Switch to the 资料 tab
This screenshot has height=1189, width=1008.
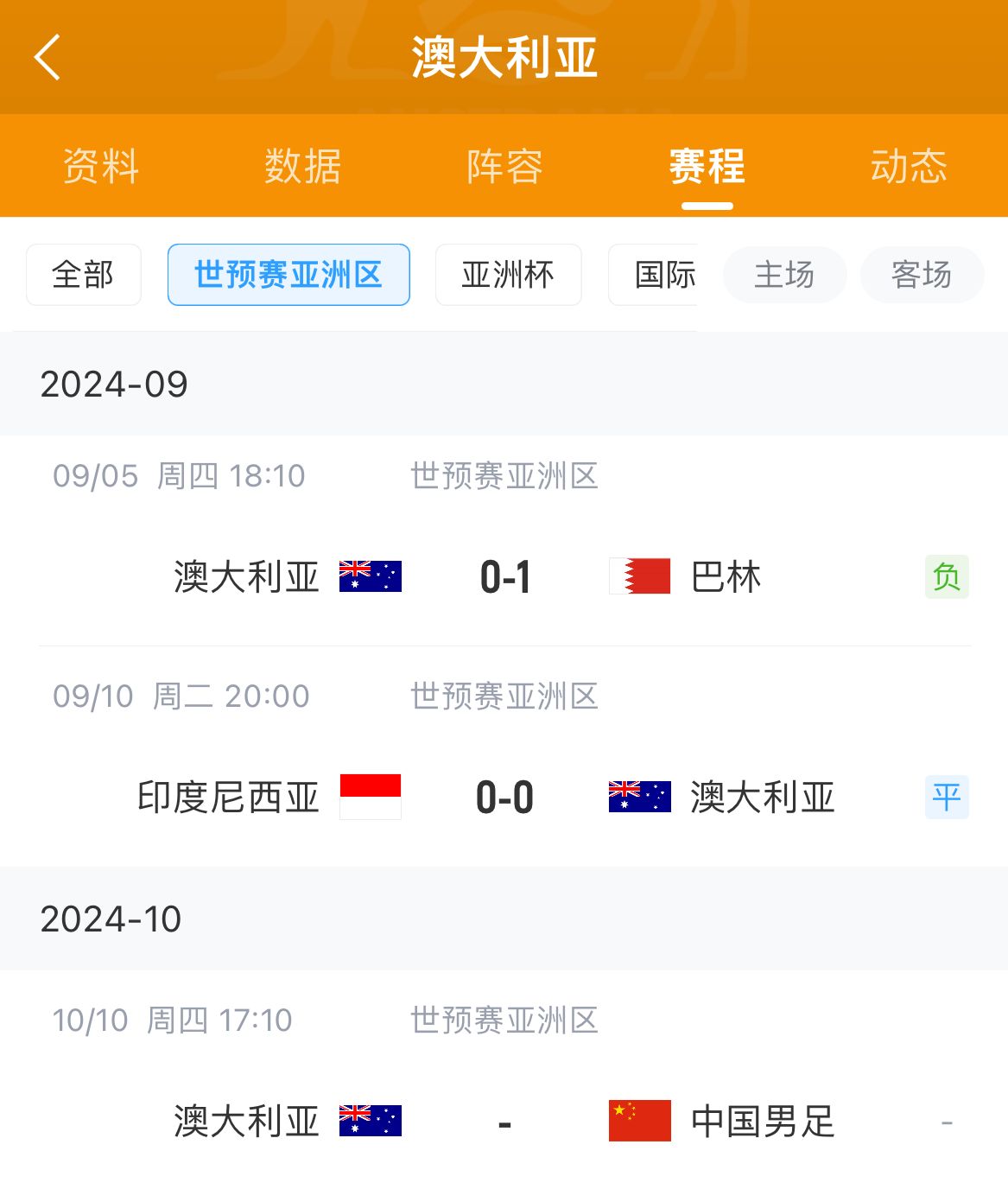pos(101,166)
